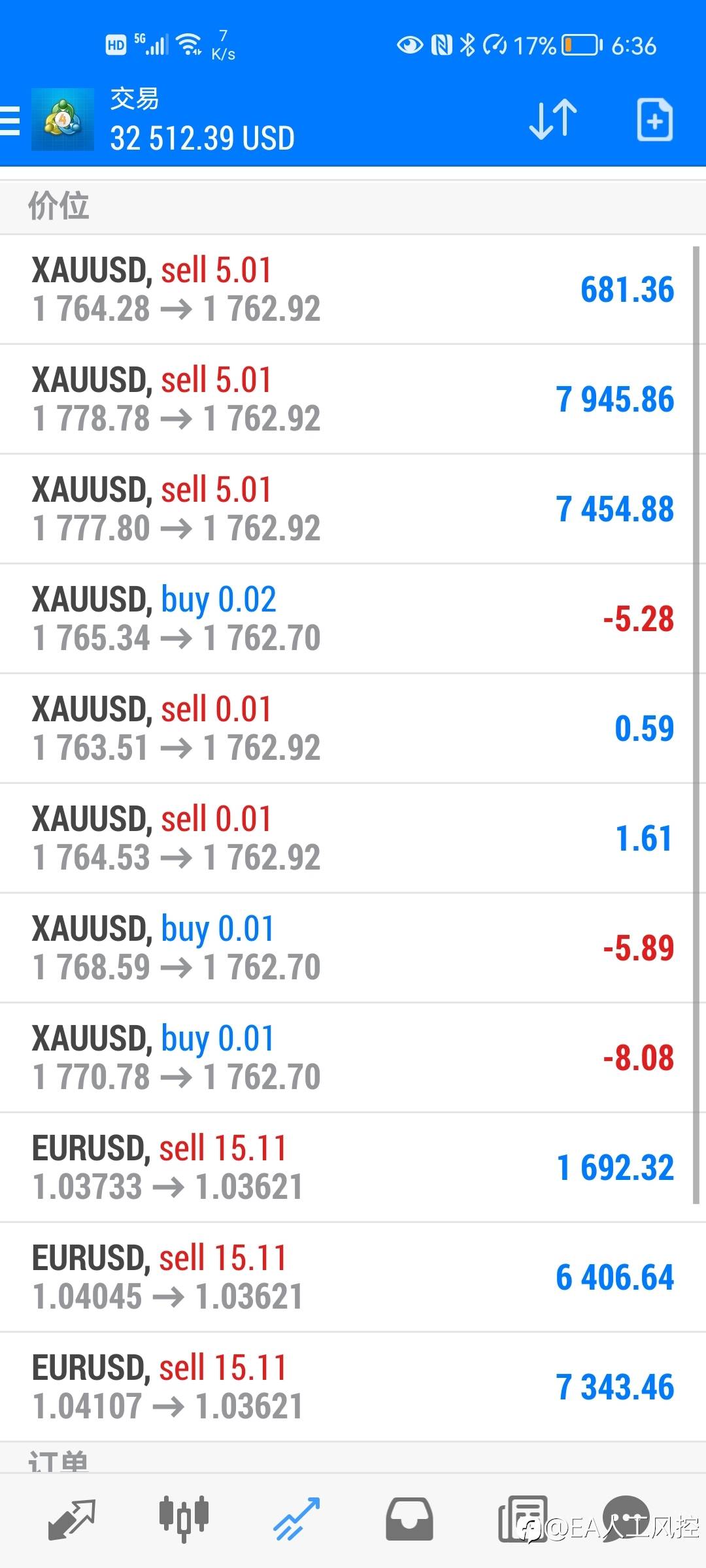Screen dimensions: 706x1568
Task: Switch to the Quotes tab
Action: click(x=72, y=1518)
